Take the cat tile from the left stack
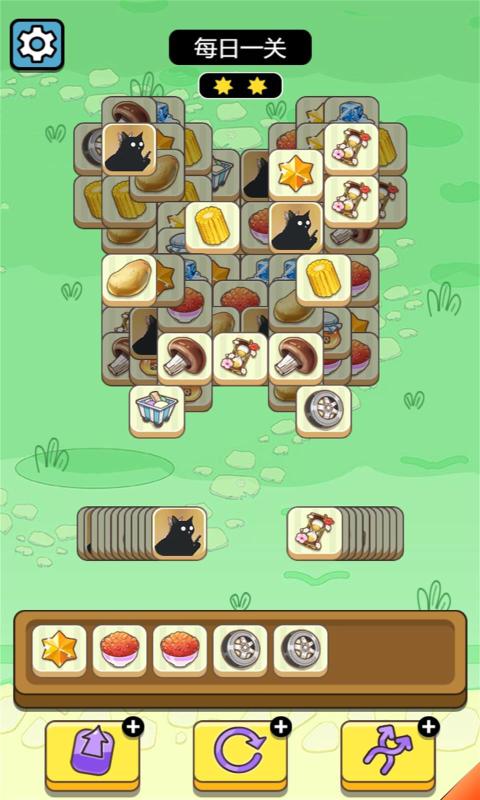The height and width of the screenshot is (800, 480). (180, 533)
